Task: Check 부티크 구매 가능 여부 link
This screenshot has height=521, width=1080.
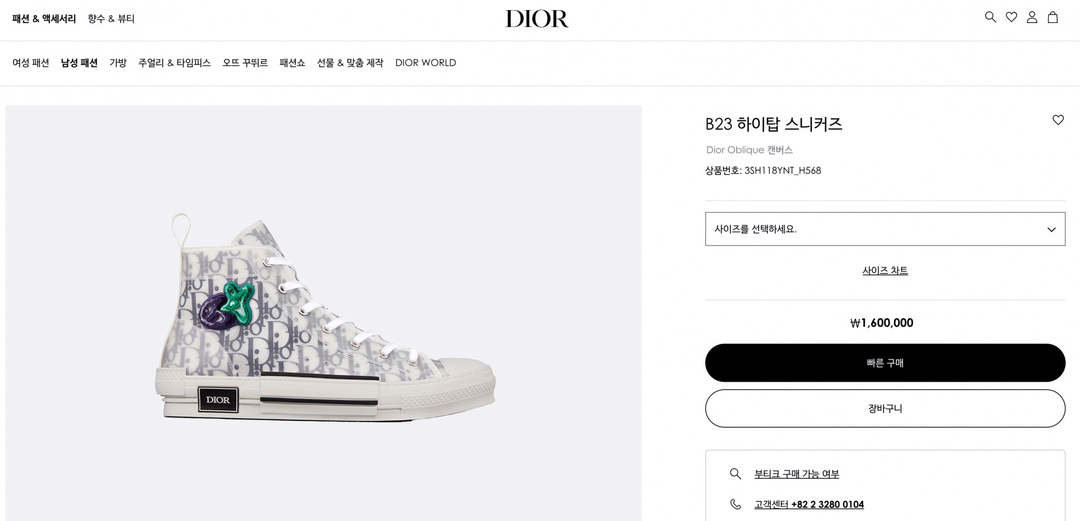Action: point(796,474)
